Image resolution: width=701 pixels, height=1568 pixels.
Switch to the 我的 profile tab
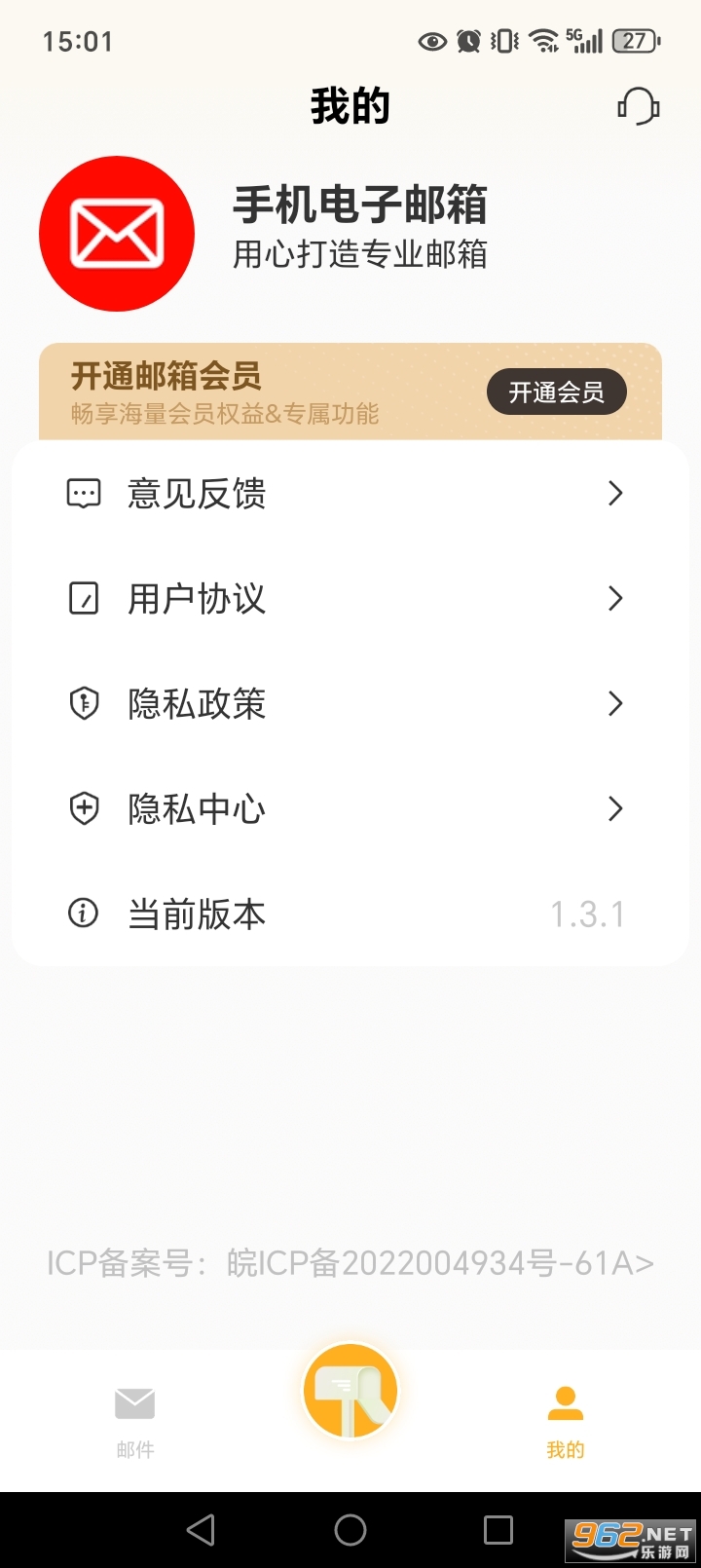click(565, 1417)
